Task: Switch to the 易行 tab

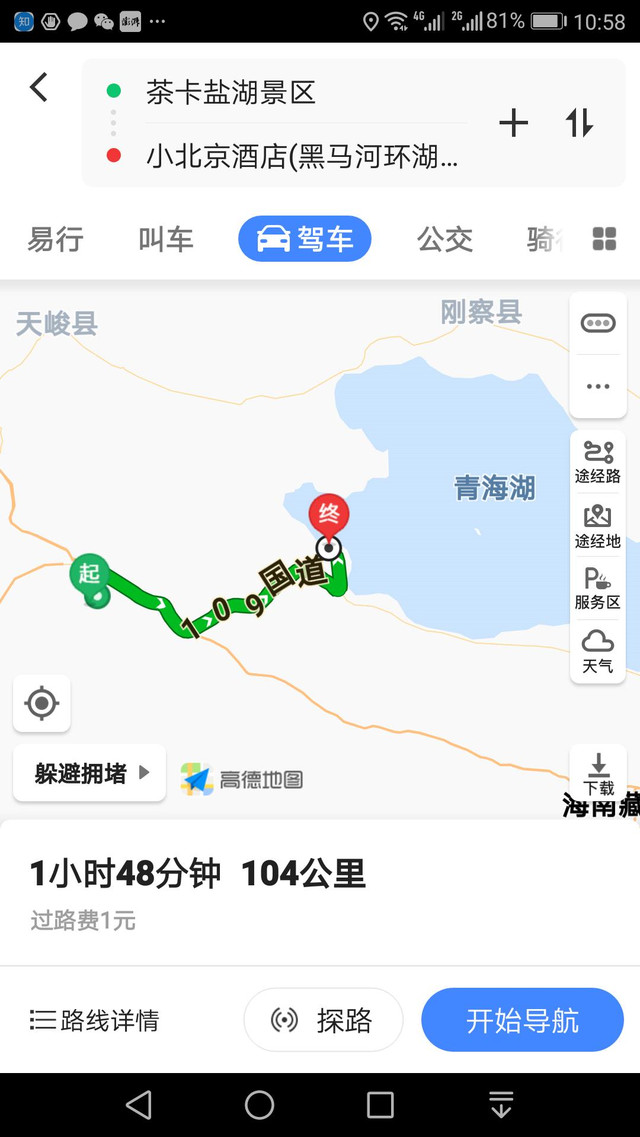Action: pos(55,239)
